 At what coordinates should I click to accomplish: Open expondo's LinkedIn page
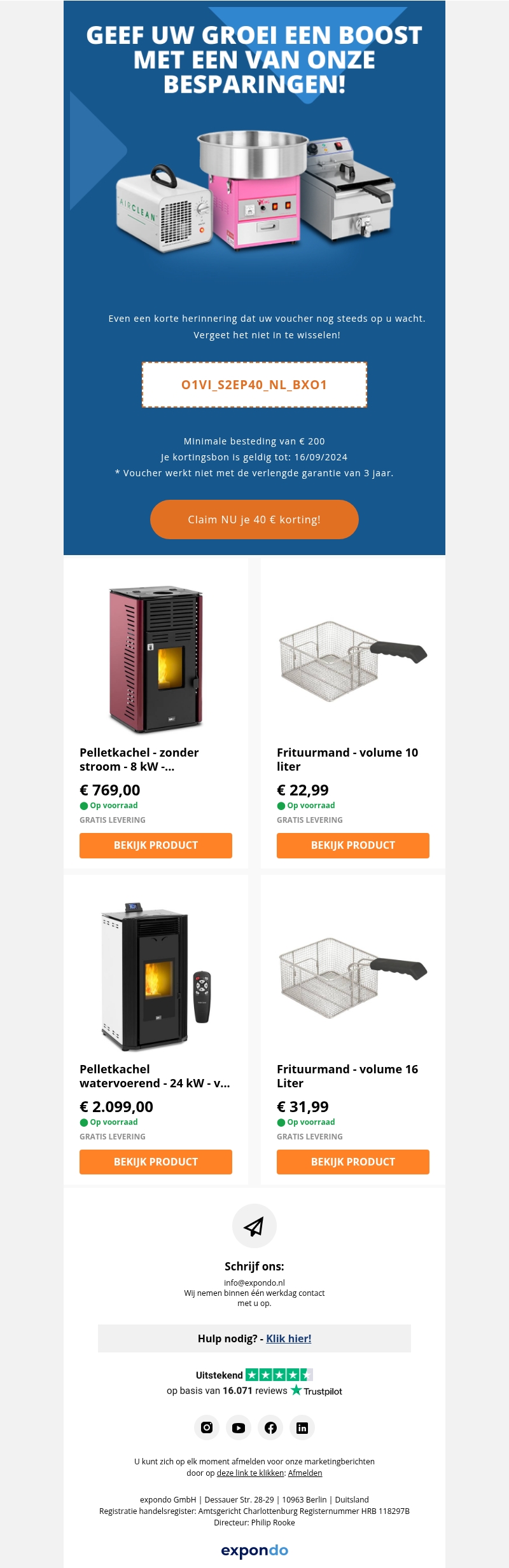coord(302,1427)
